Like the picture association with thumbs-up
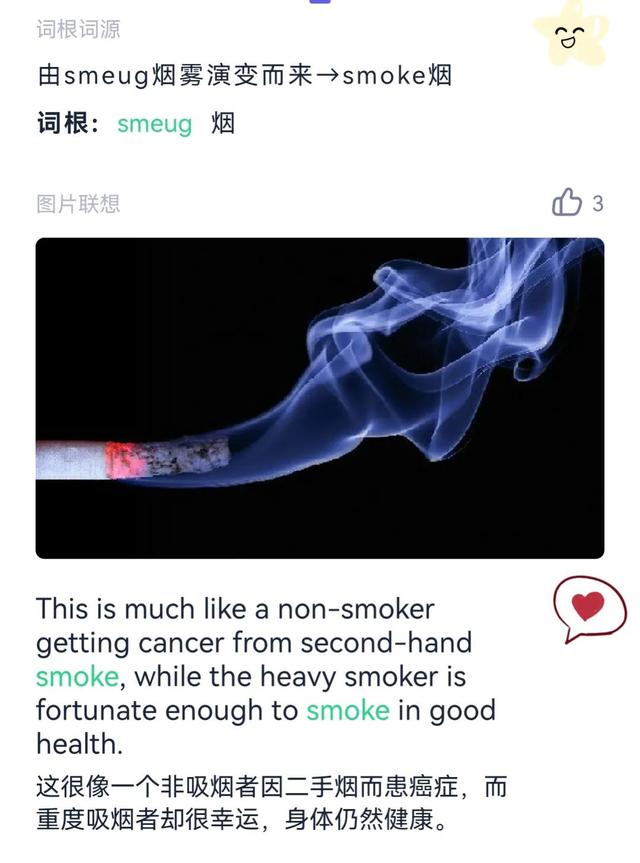The width and height of the screenshot is (640, 863). click(x=567, y=203)
